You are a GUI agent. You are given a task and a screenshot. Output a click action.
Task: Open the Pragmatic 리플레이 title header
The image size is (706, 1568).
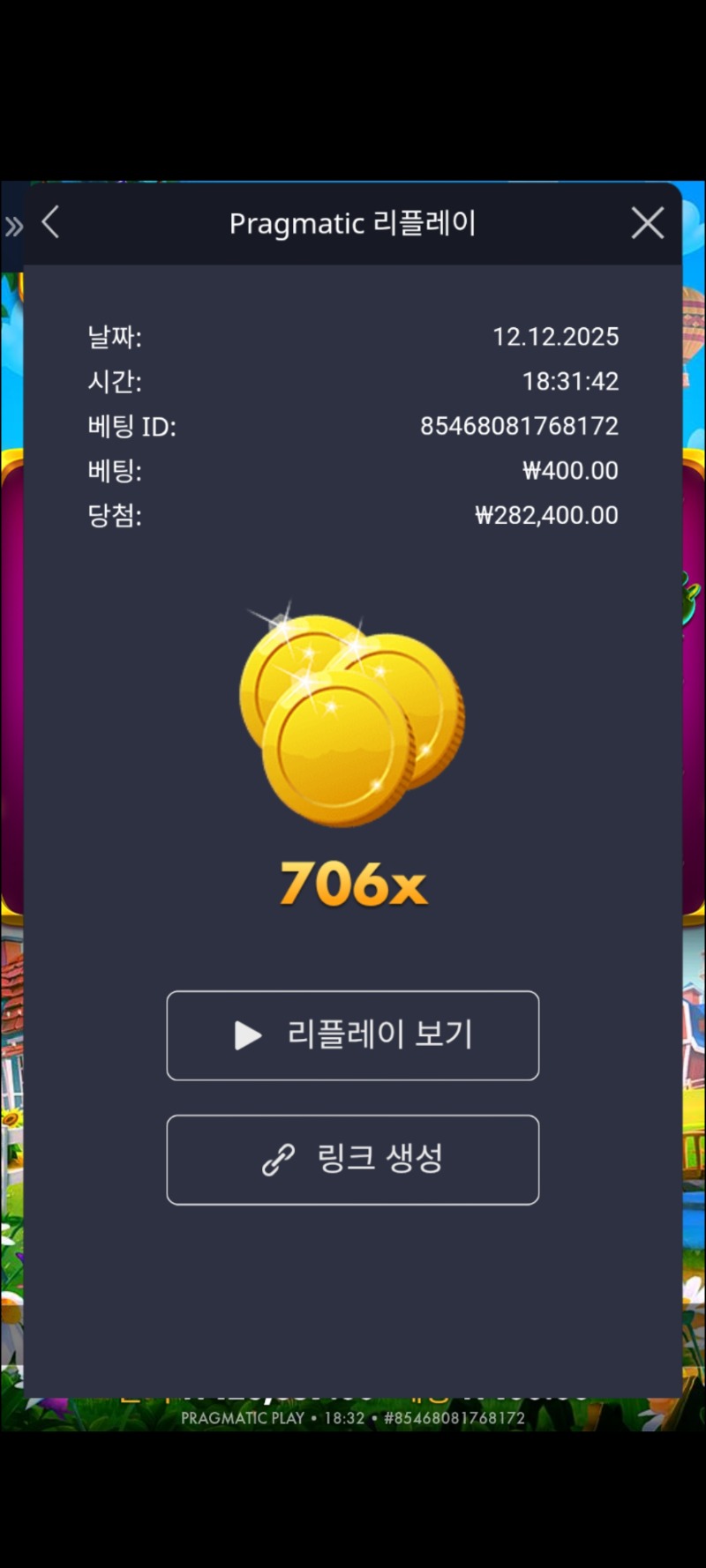pyautogui.click(x=352, y=223)
